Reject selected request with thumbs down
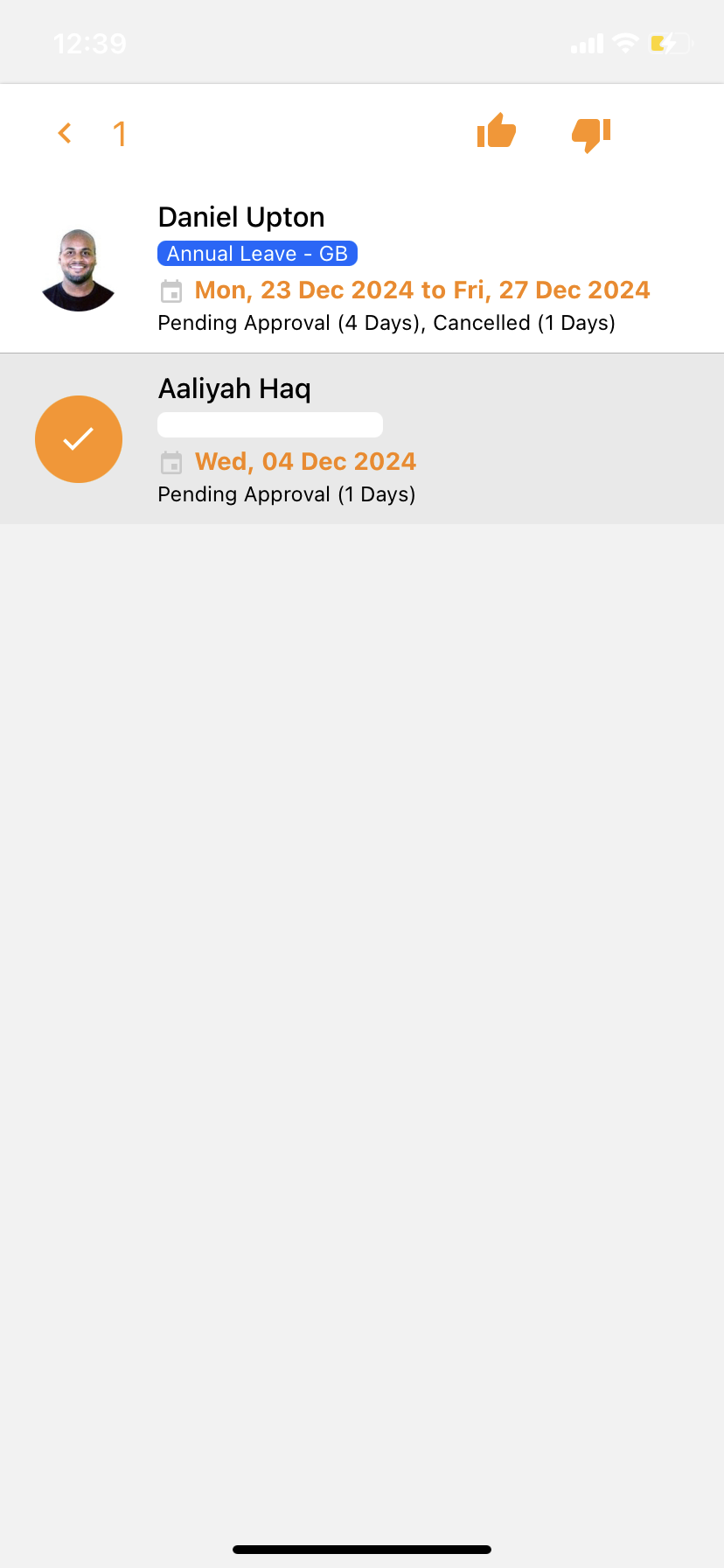The width and height of the screenshot is (724, 1568). click(591, 134)
